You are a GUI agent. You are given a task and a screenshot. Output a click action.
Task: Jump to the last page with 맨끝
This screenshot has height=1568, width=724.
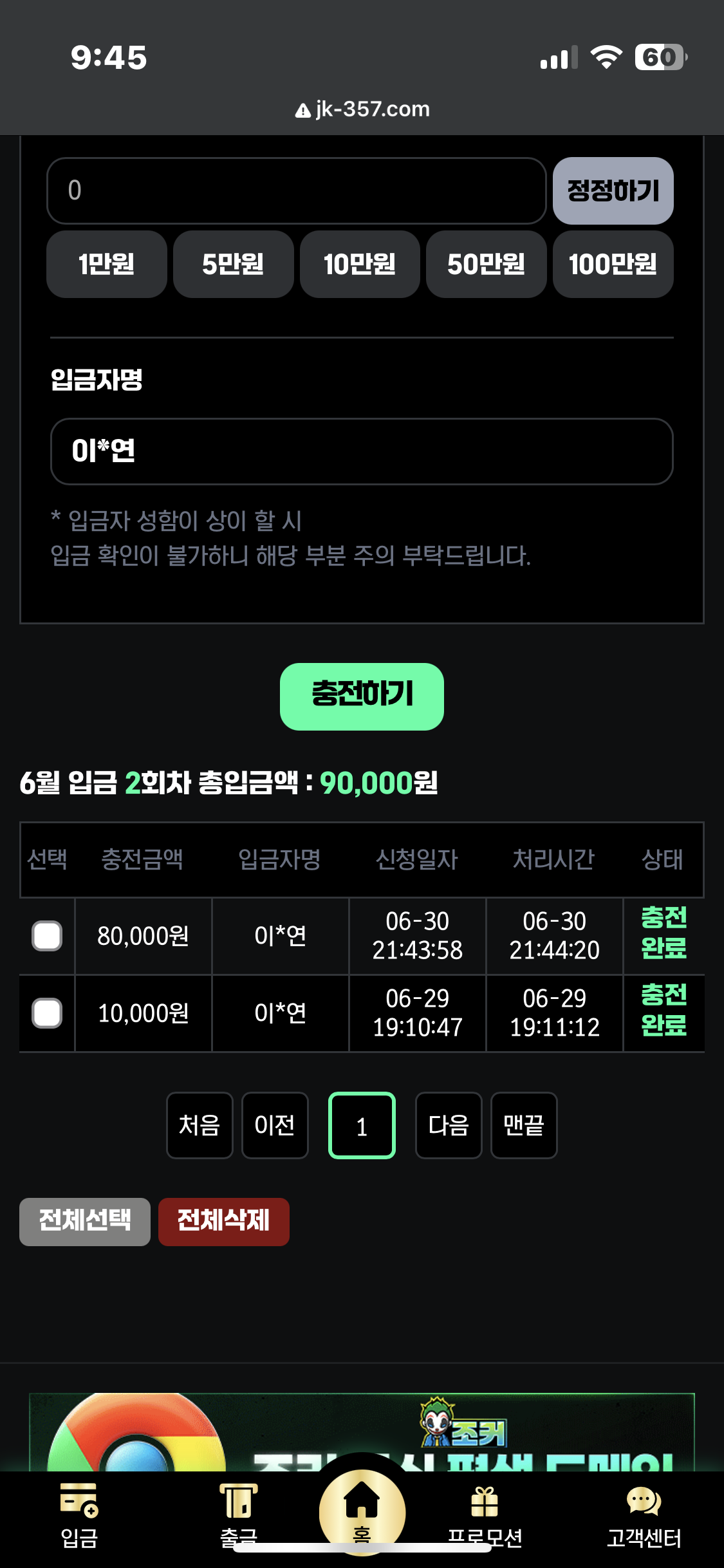click(524, 1125)
